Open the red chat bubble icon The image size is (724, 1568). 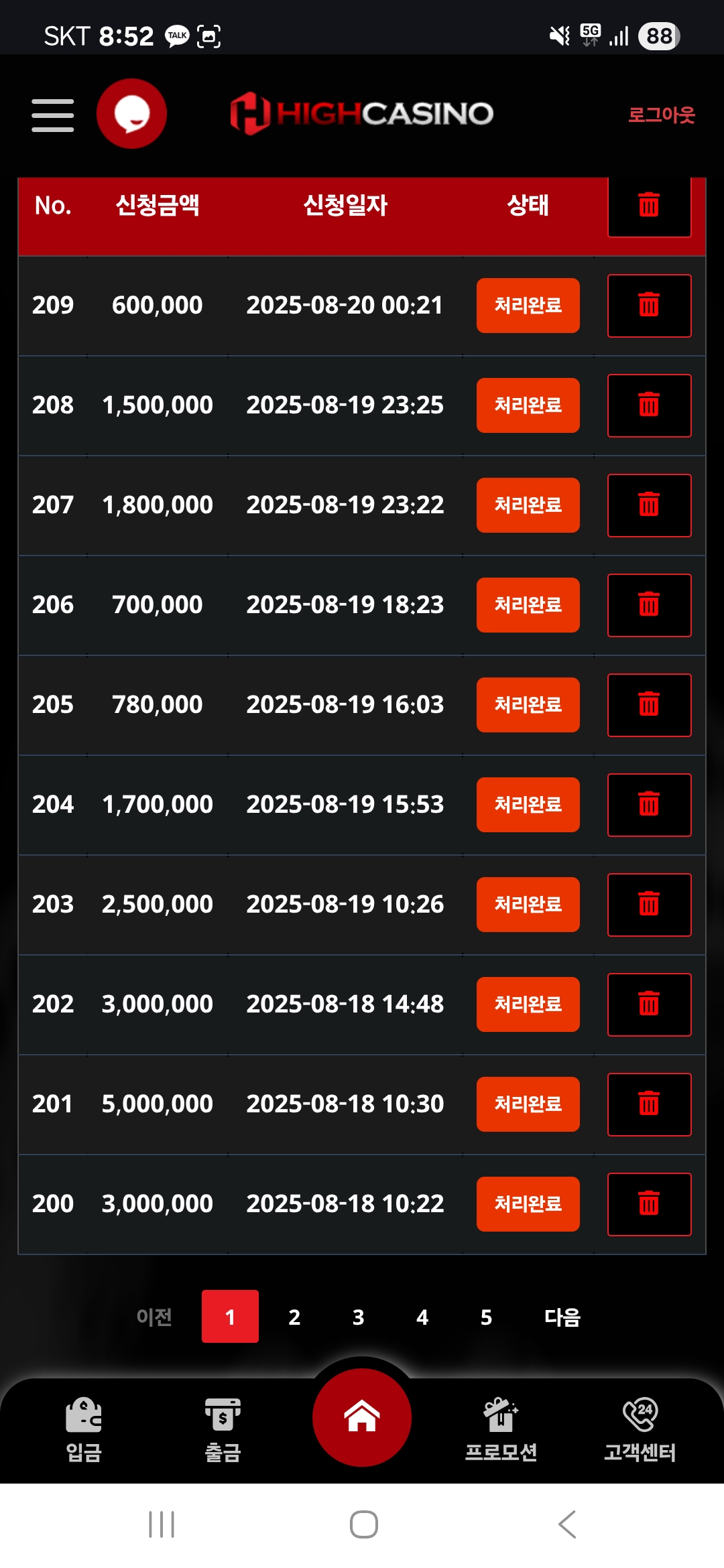point(131,113)
